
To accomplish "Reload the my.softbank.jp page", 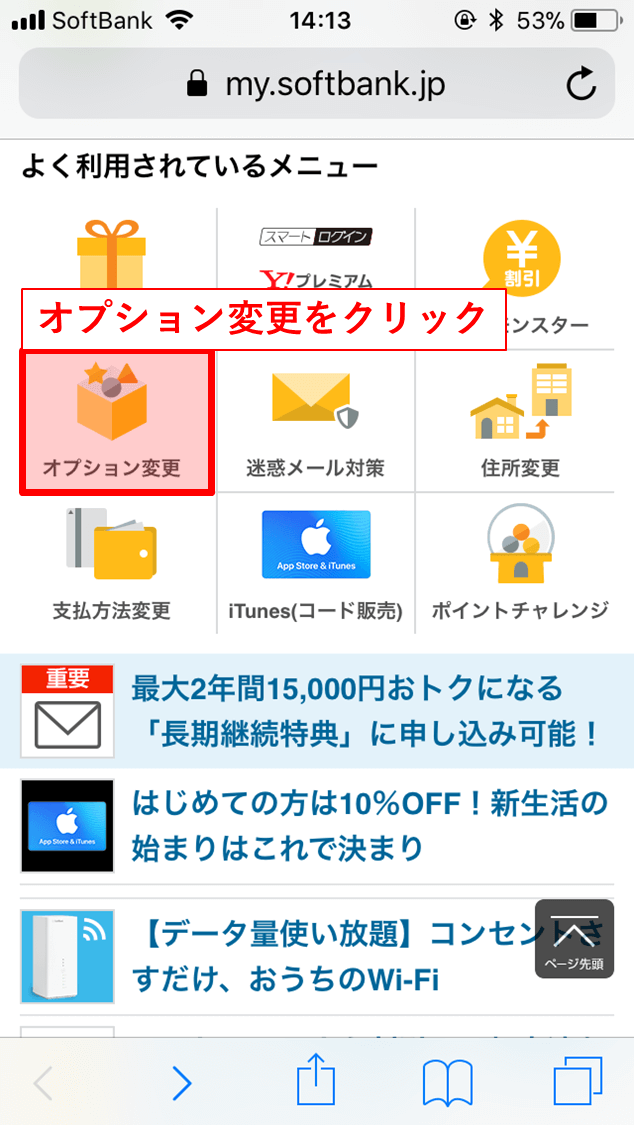I will pos(580,86).
